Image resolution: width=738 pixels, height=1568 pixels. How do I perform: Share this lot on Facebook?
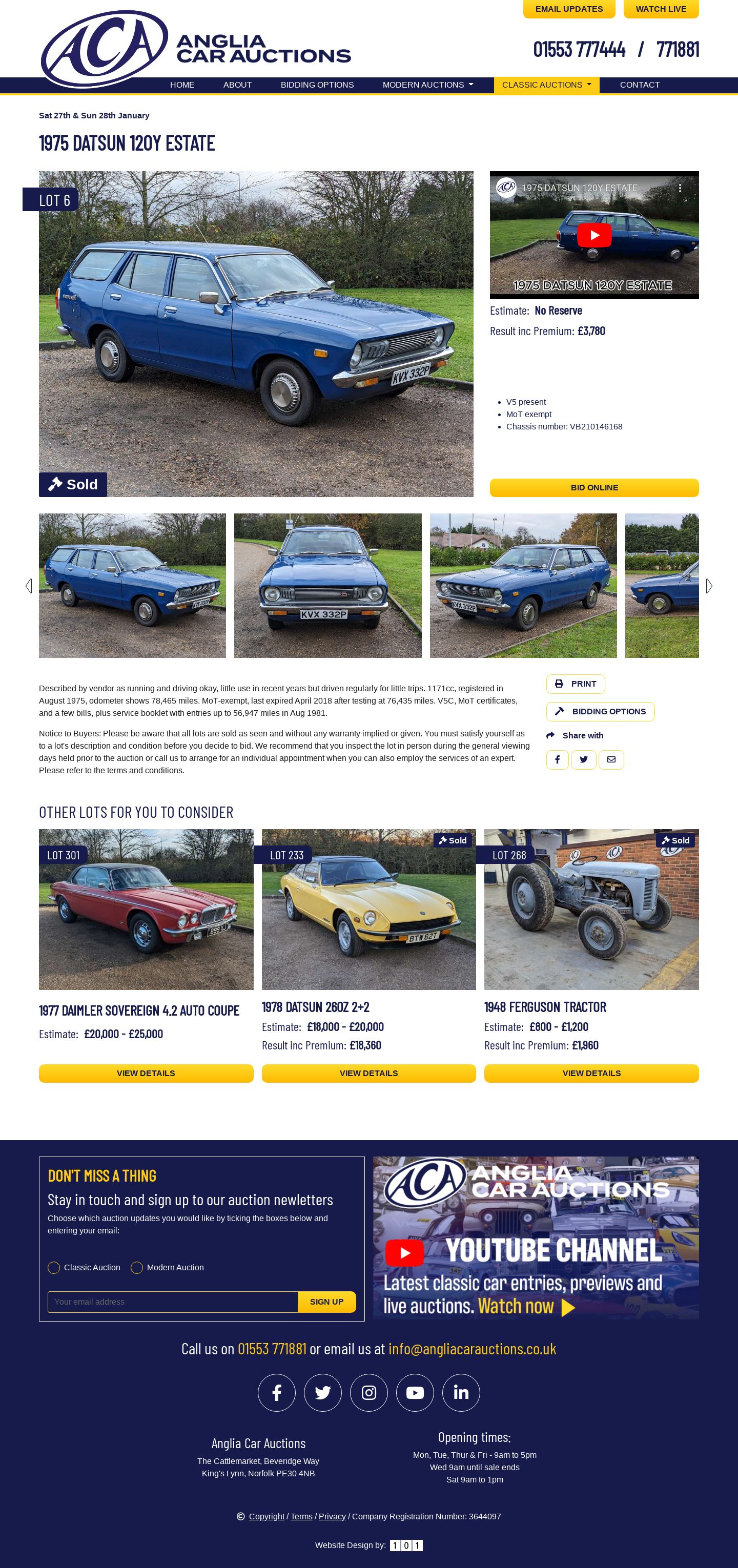point(557,759)
